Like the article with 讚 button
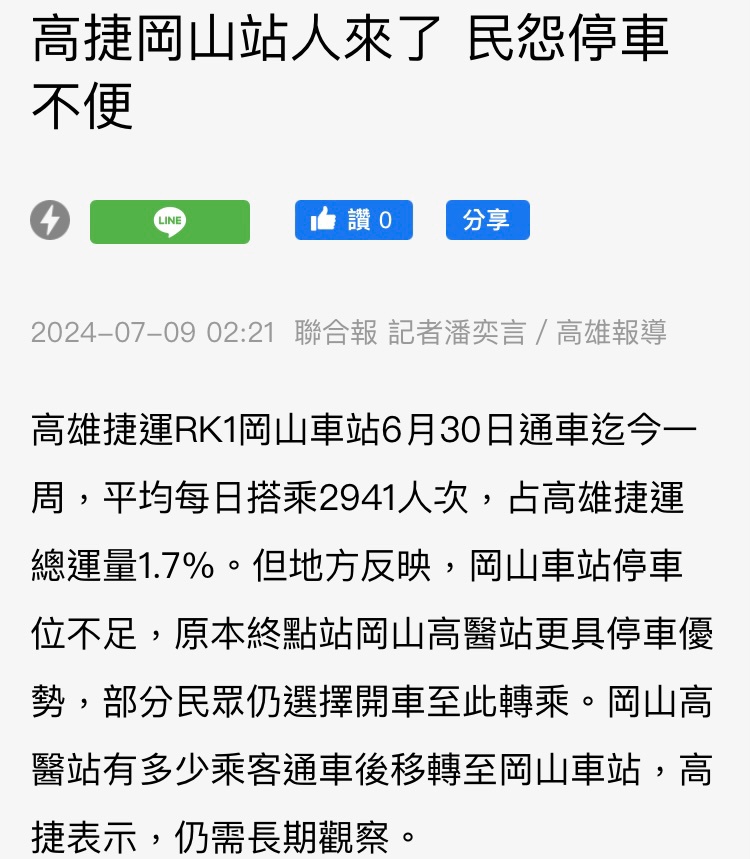The height and width of the screenshot is (859, 750). pyautogui.click(x=353, y=220)
